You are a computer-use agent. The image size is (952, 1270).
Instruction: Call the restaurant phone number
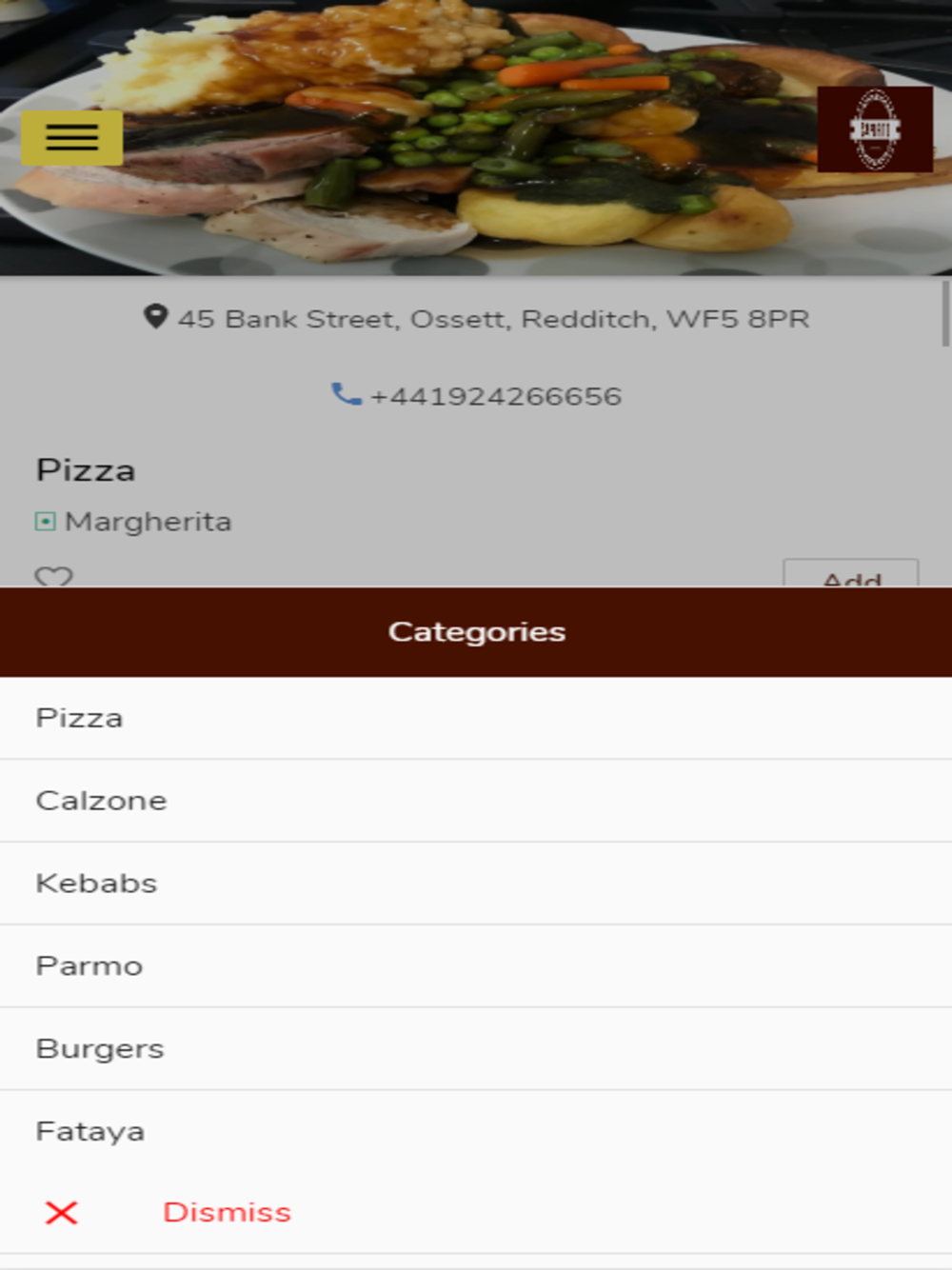(x=495, y=396)
